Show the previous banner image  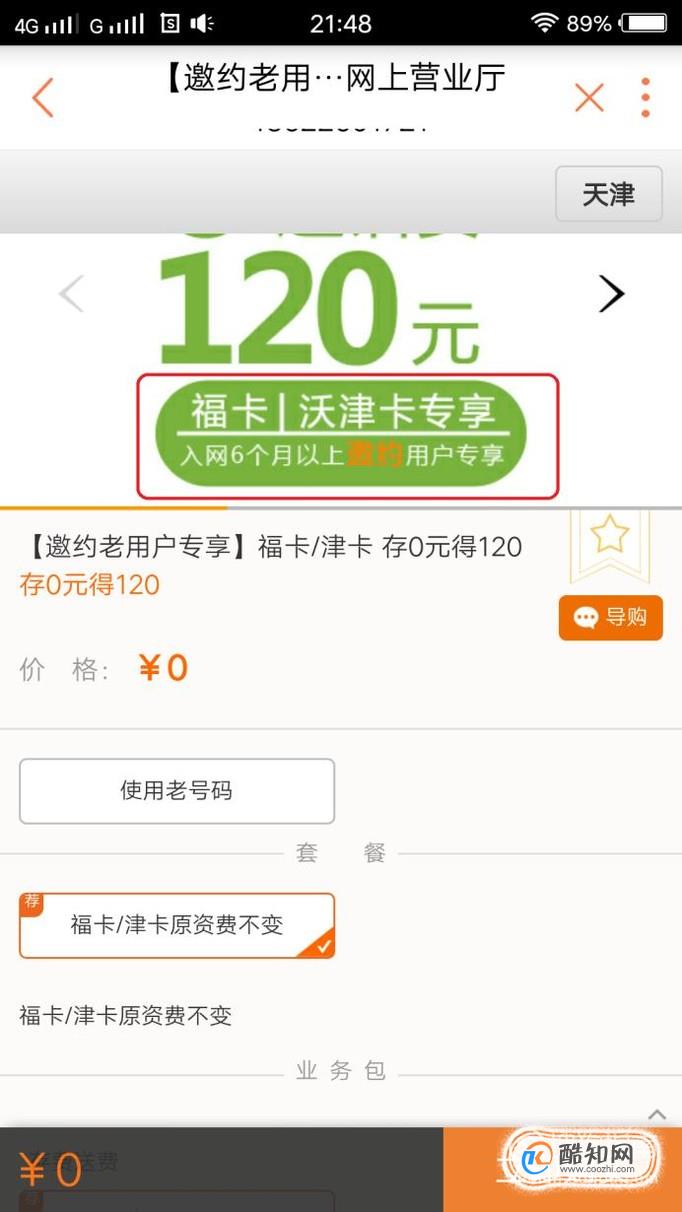tap(71, 293)
